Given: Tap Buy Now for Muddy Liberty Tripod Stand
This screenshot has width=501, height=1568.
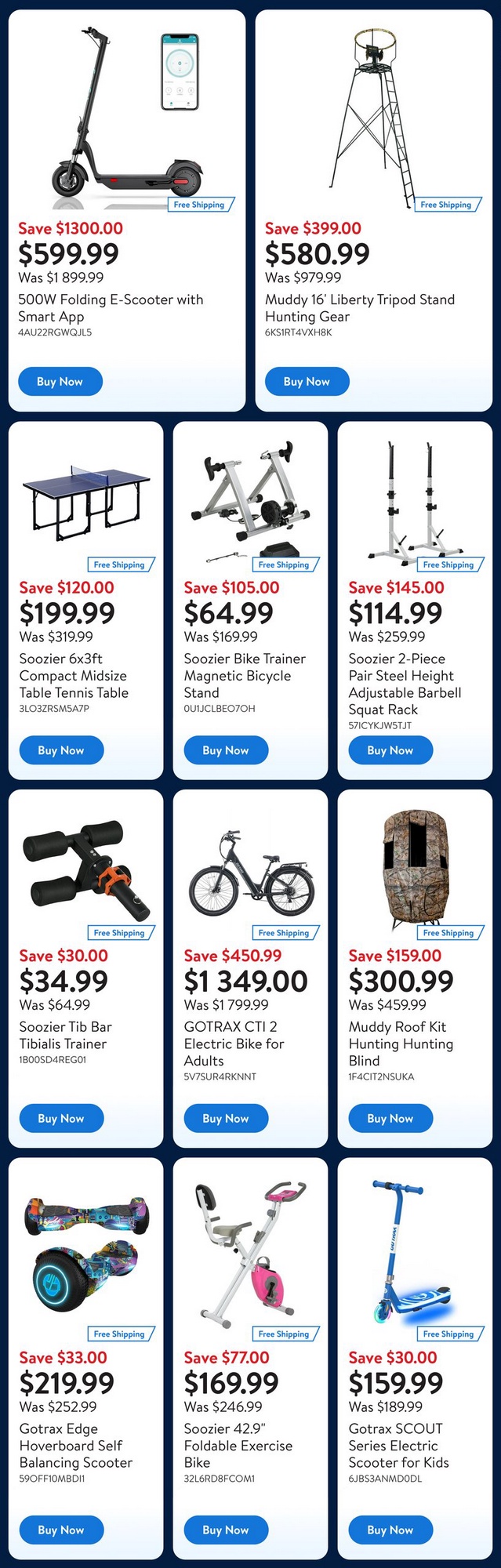Looking at the screenshot, I should point(307,382).
